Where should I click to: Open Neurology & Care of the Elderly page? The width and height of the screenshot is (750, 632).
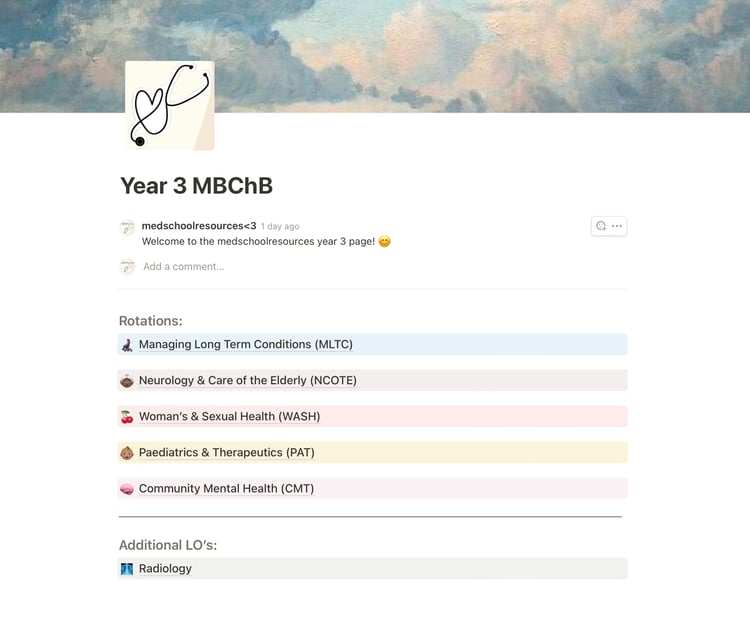(247, 380)
